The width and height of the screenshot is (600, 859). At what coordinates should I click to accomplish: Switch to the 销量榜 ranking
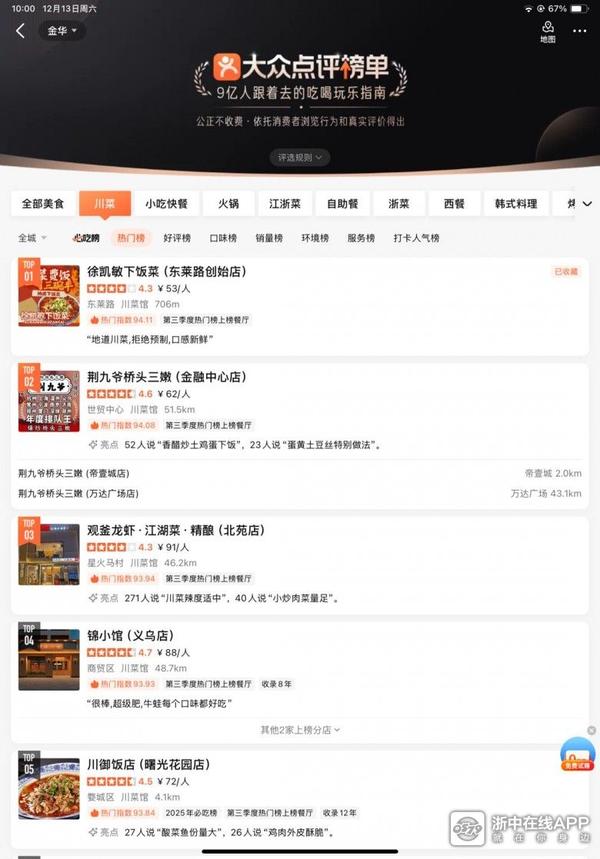pos(268,238)
